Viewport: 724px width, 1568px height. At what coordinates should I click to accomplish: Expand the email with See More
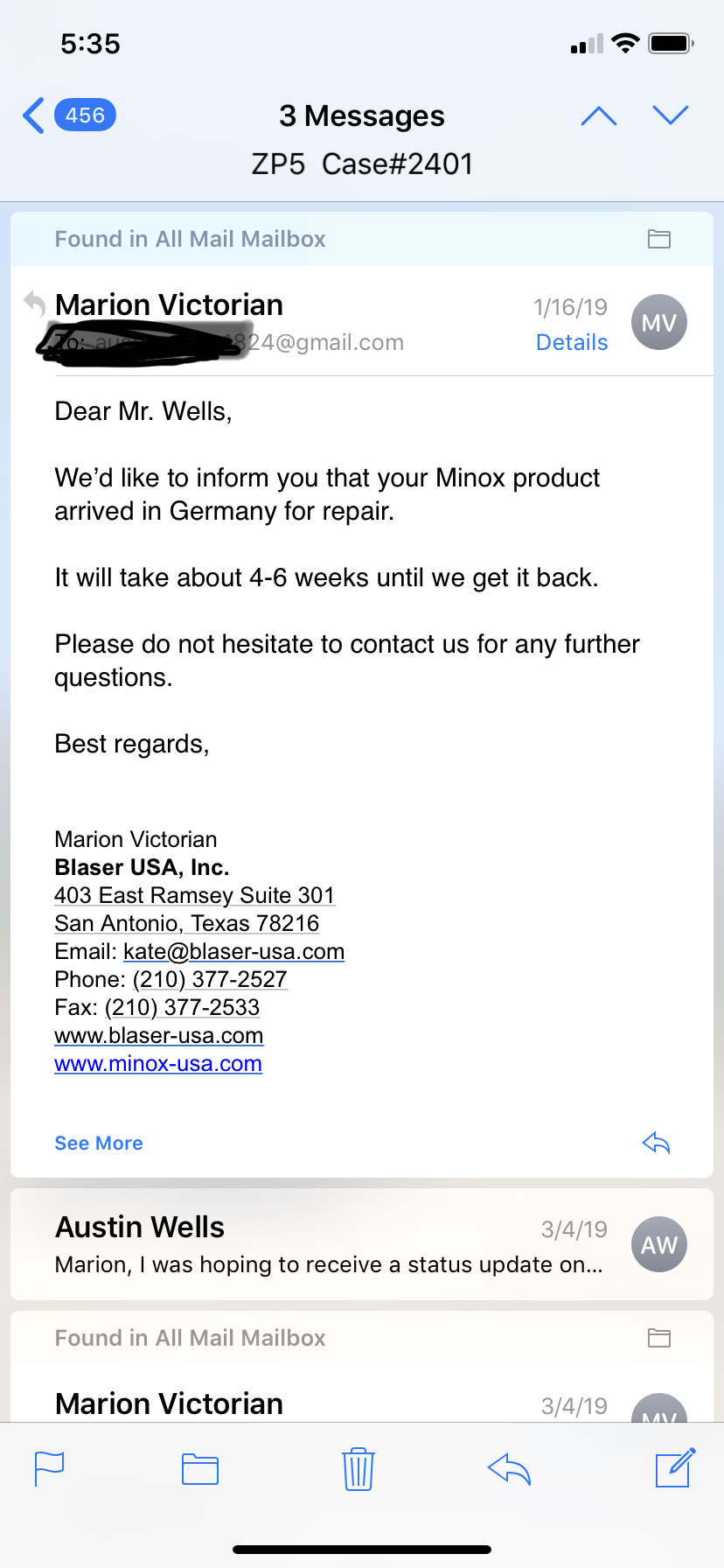tap(99, 1143)
